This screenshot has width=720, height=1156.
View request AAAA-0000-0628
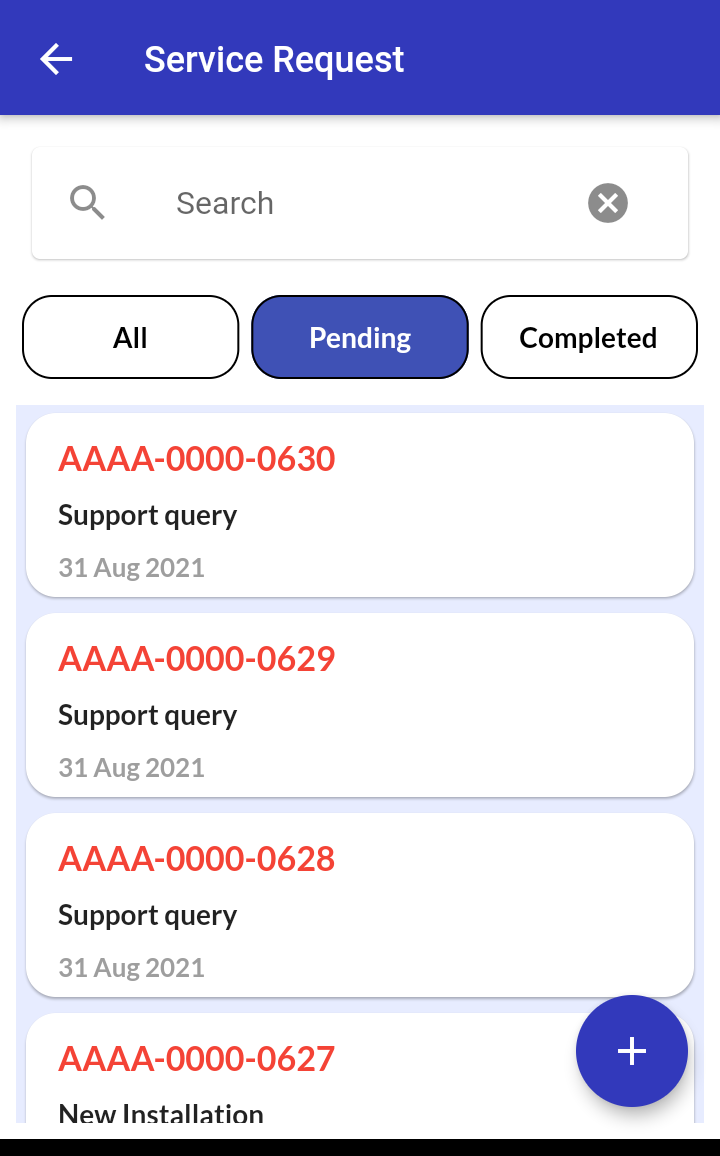point(360,905)
